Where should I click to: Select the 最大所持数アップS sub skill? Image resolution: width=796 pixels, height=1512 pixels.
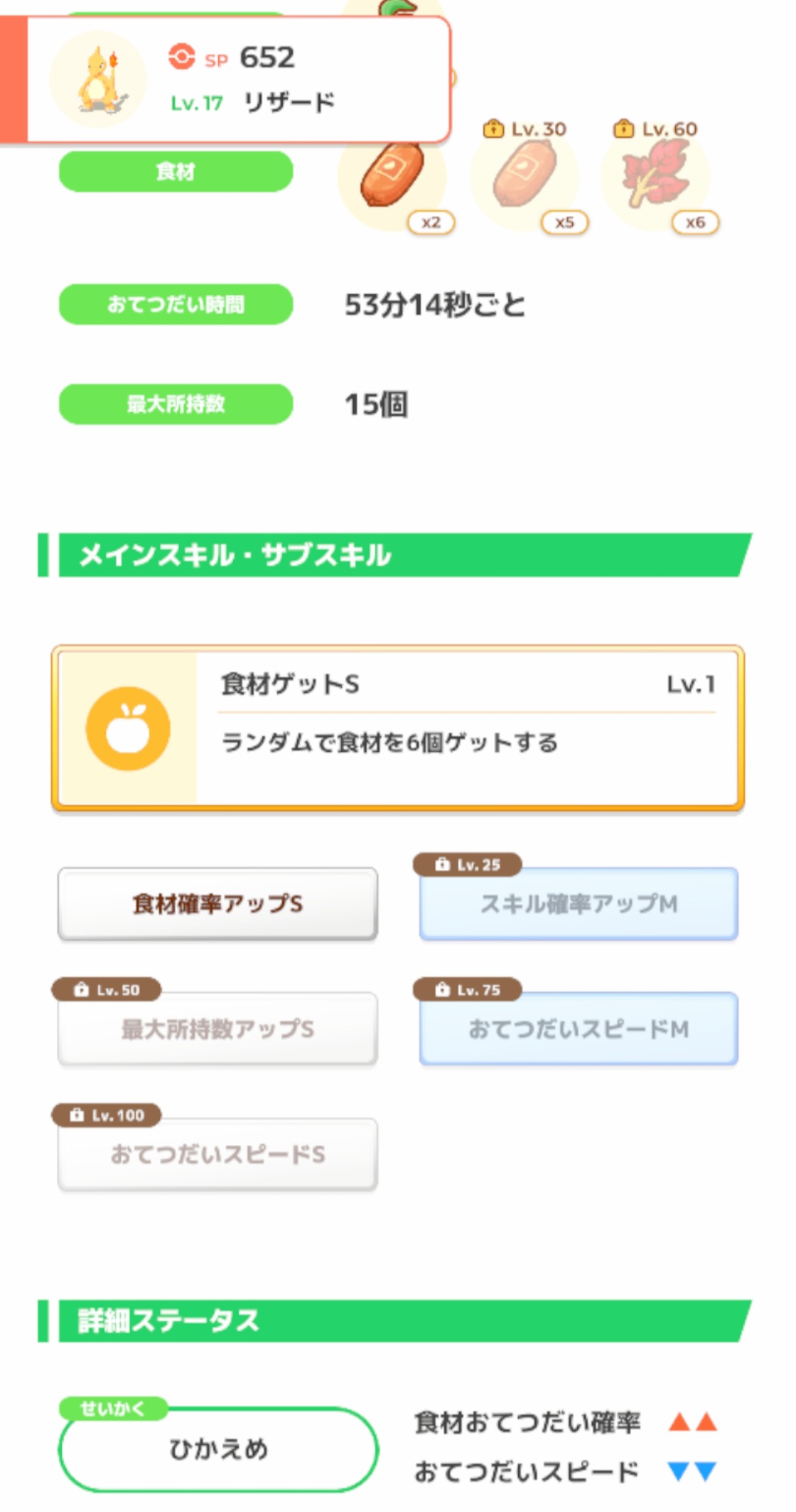point(218,1029)
